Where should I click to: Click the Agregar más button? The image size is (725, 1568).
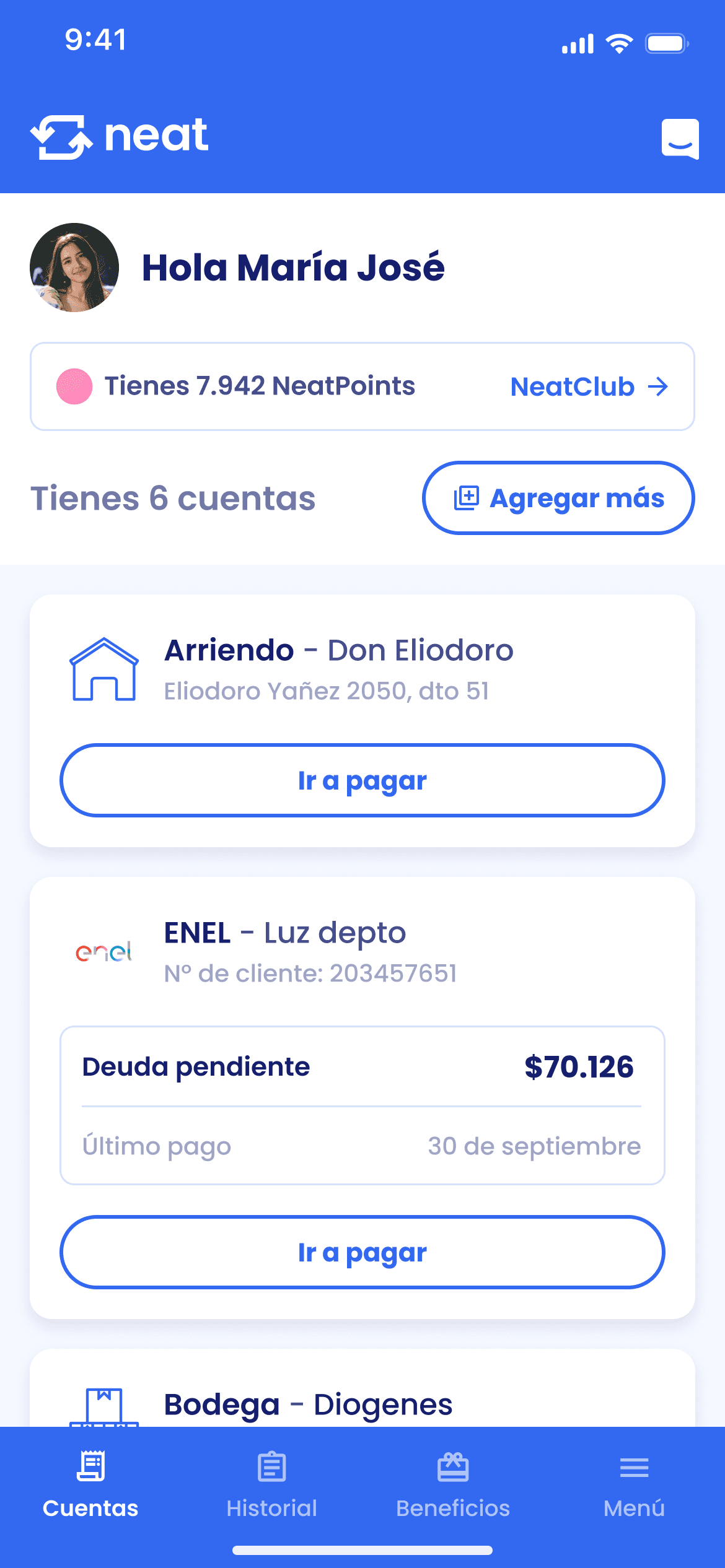tap(558, 497)
